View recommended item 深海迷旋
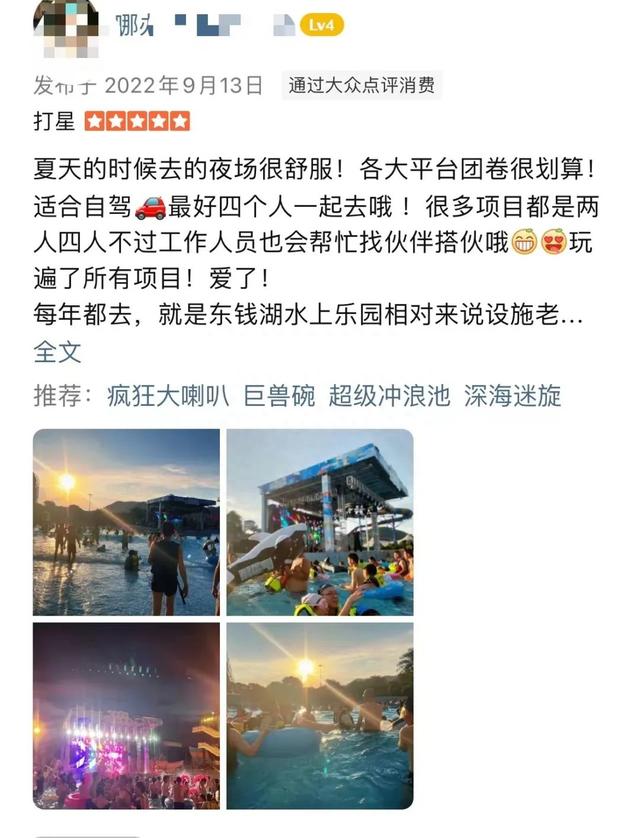 [x=512, y=396]
